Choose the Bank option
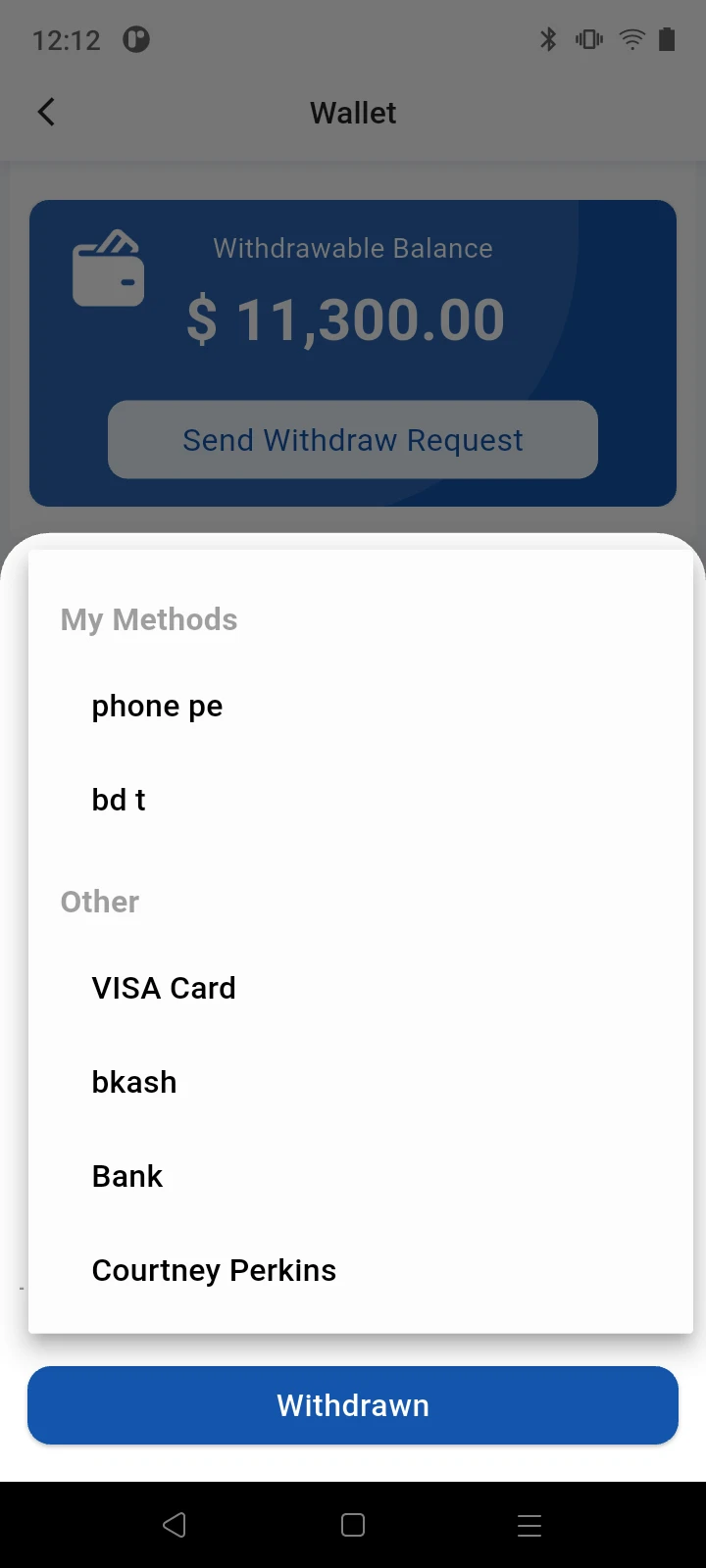This screenshot has height=1568, width=706. (127, 1177)
